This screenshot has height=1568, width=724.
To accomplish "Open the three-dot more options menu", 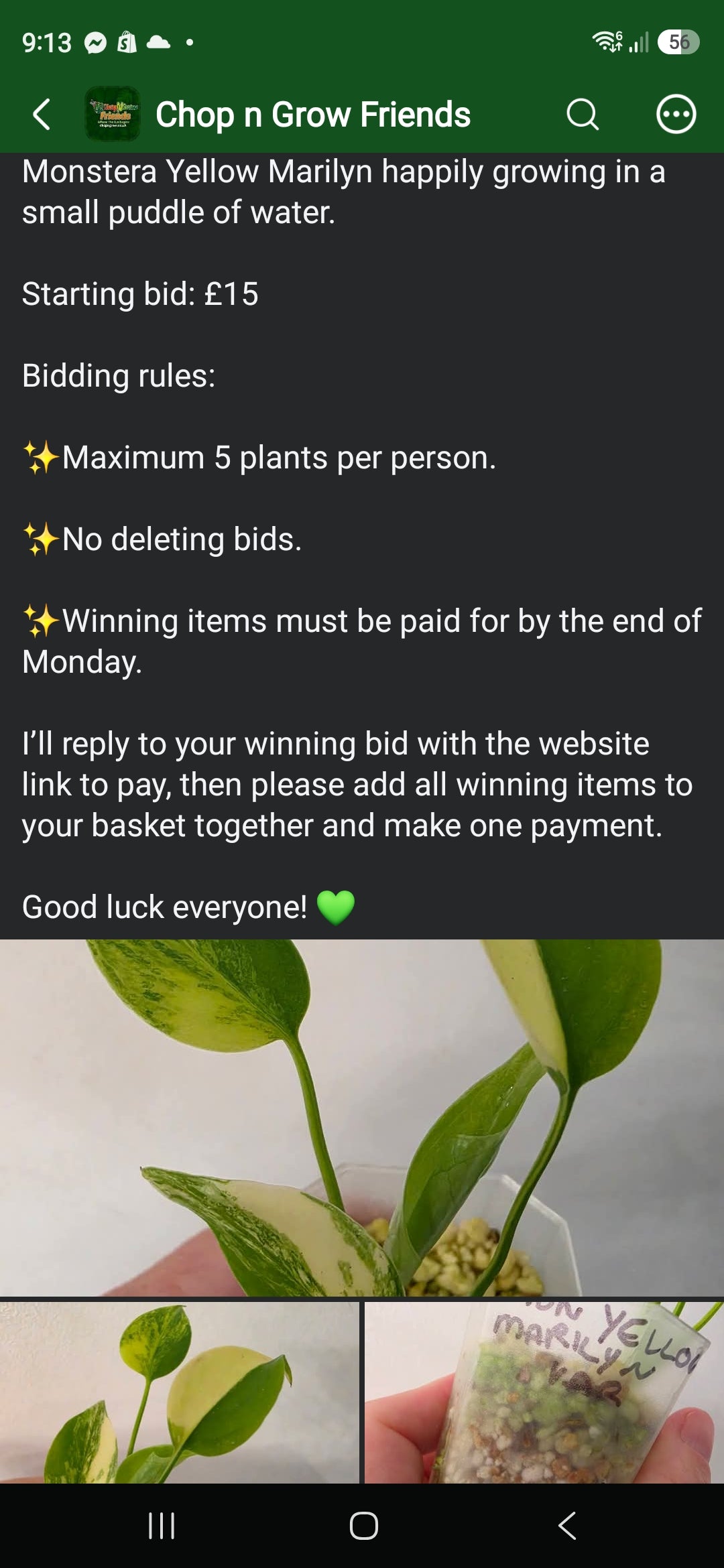I will pos(676,114).
